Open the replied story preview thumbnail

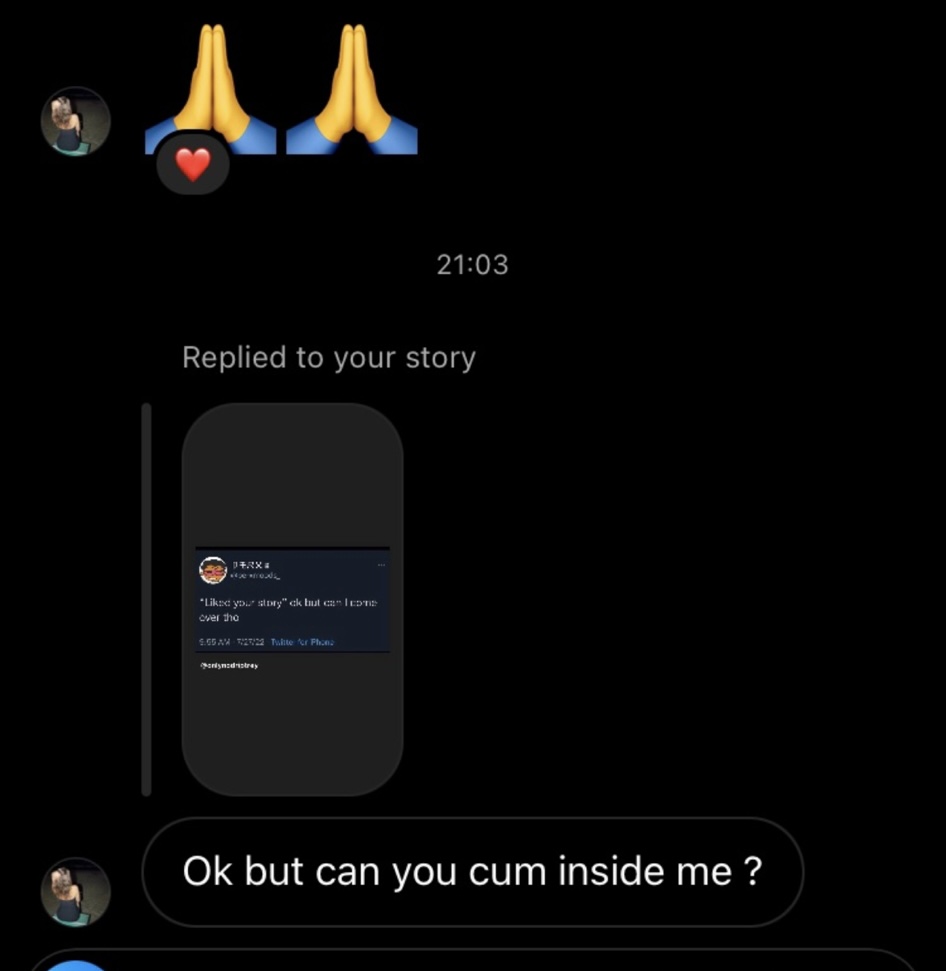[292, 599]
